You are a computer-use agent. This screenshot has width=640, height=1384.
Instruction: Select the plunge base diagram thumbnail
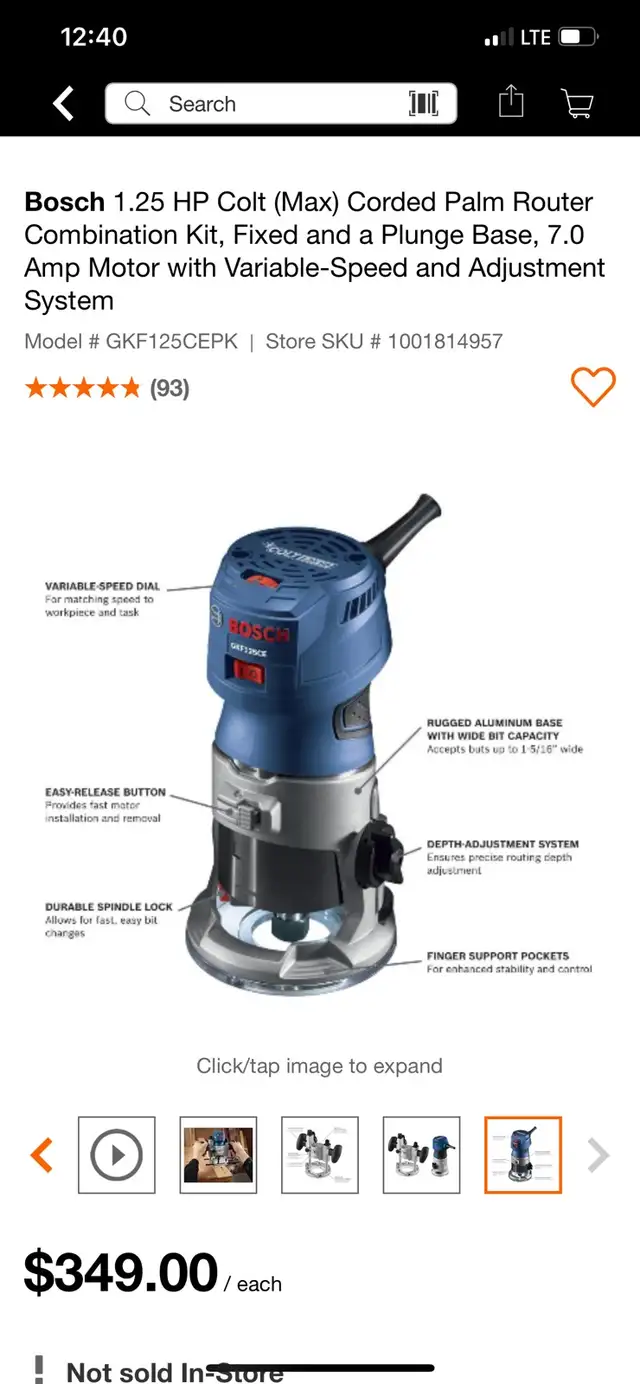click(320, 1155)
